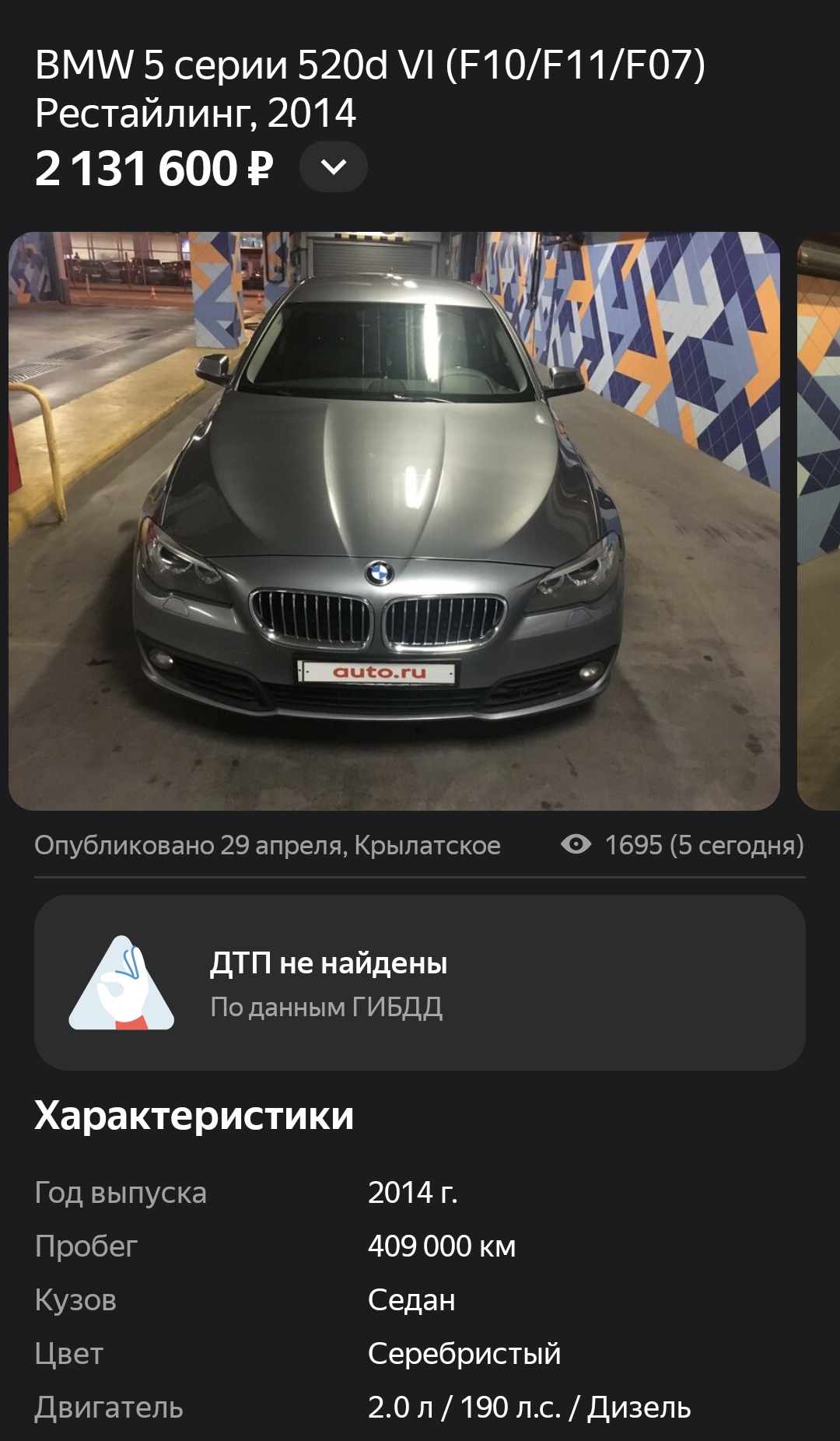Screen dimensions: 840x1441
Task: Expand the price history chevron
Action: click(333, 167)
